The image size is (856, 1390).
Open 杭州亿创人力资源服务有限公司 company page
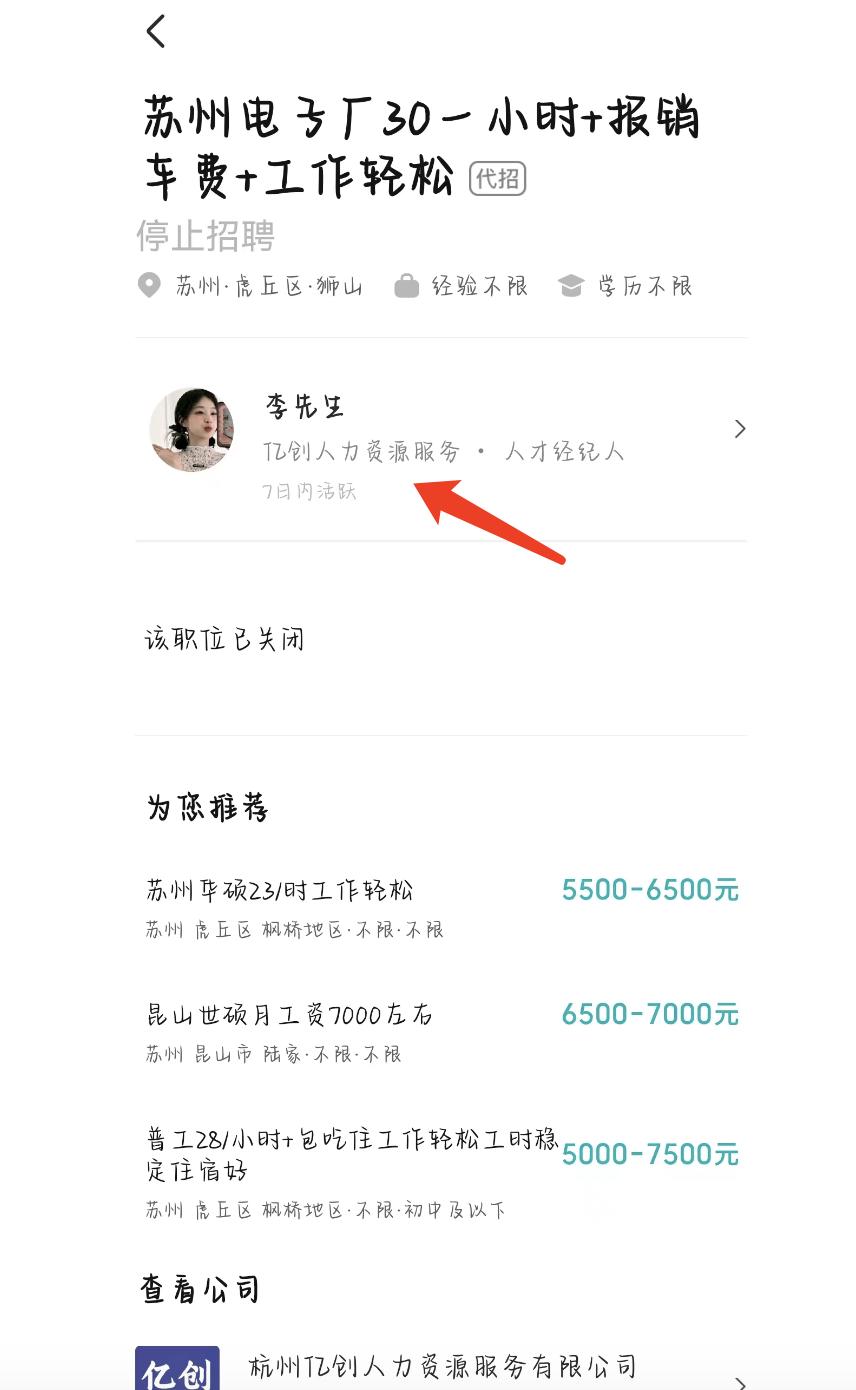(442, 1367)
